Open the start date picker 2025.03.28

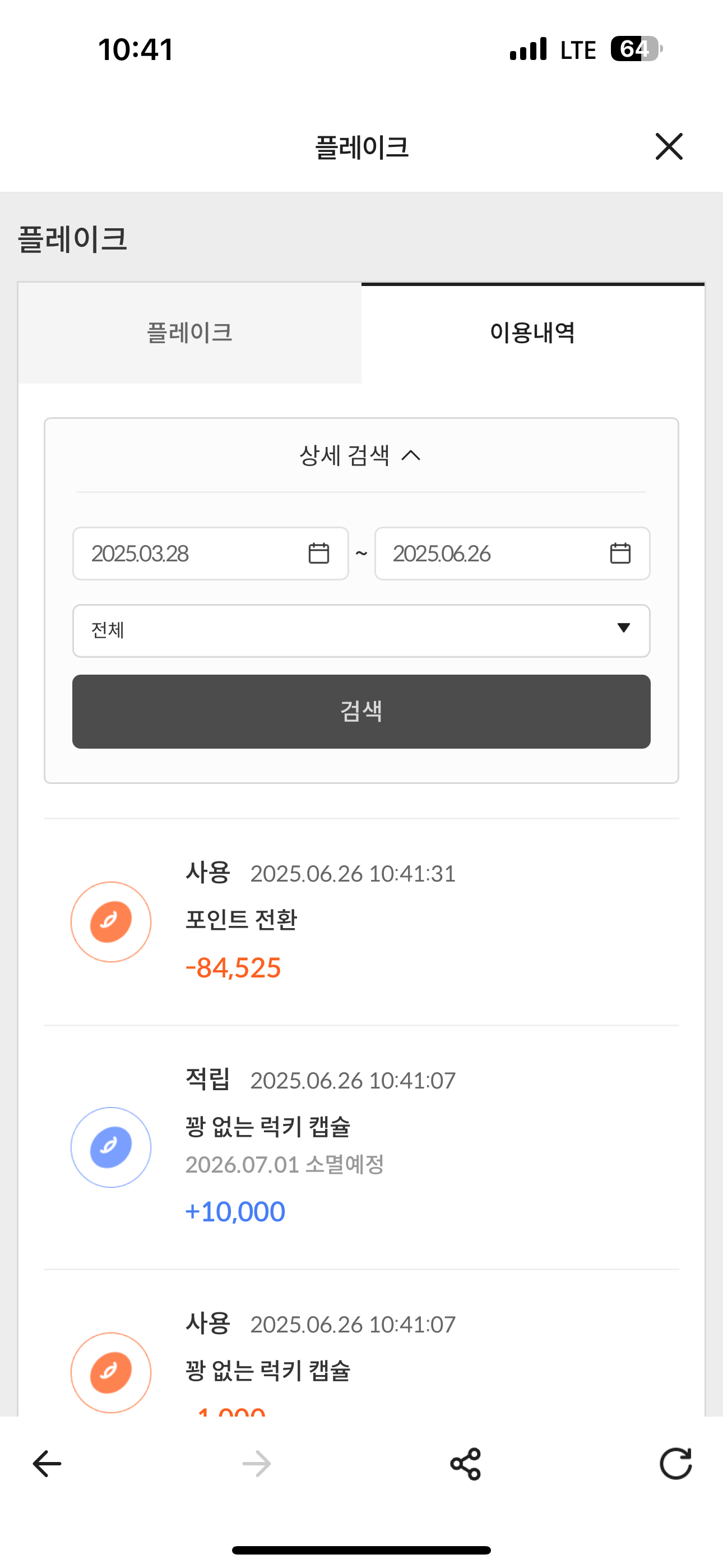tap(211, 554)
